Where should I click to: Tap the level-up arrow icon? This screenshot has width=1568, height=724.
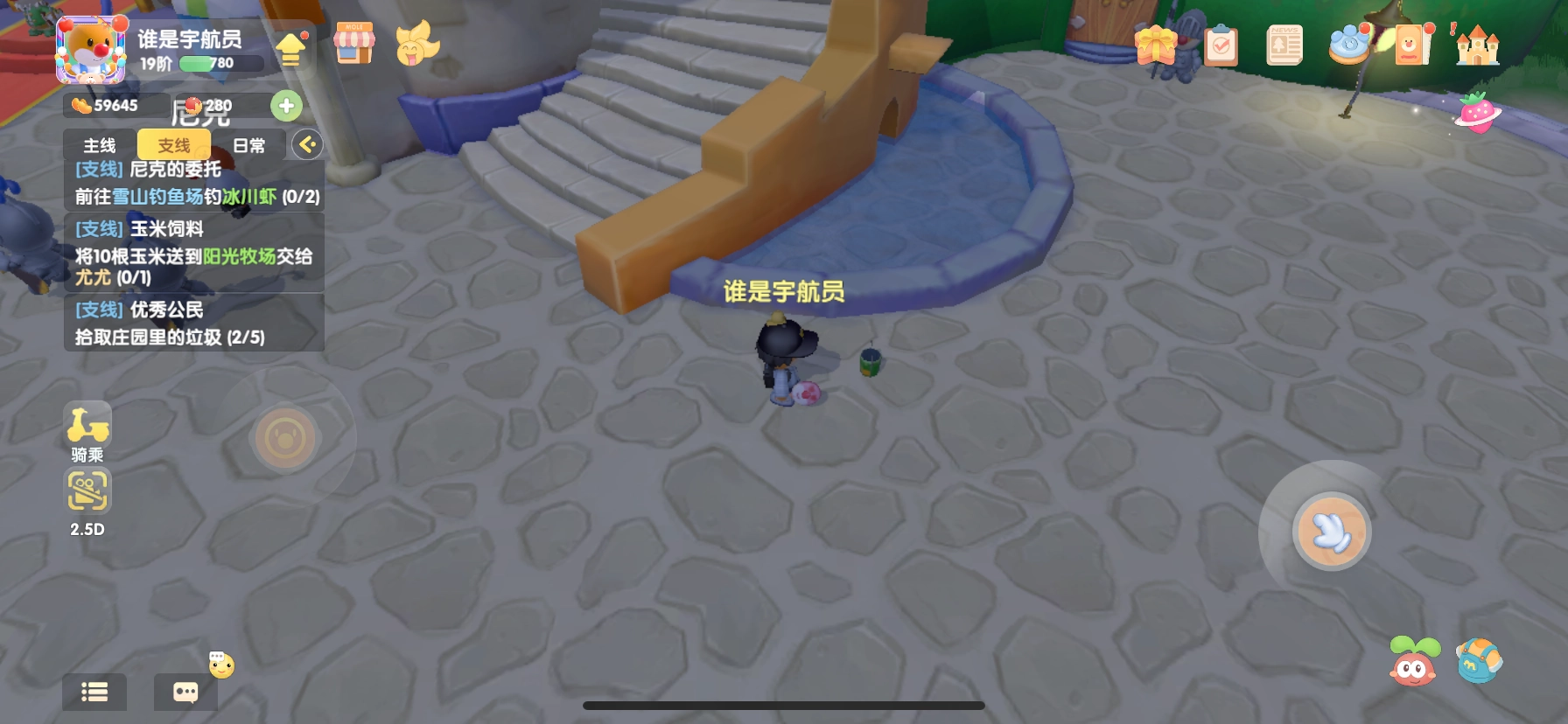[x=290, y=49]
